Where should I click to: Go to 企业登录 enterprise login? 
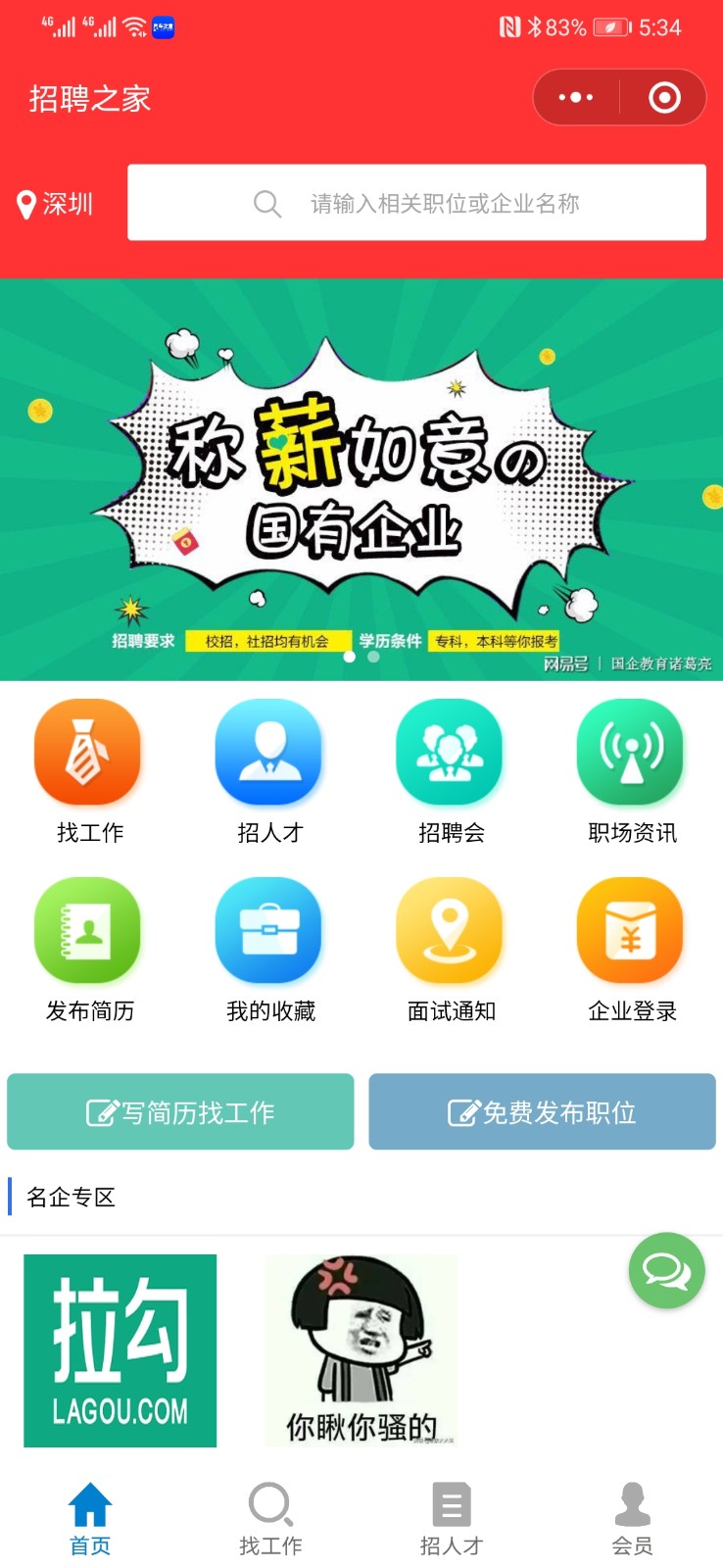632,949
